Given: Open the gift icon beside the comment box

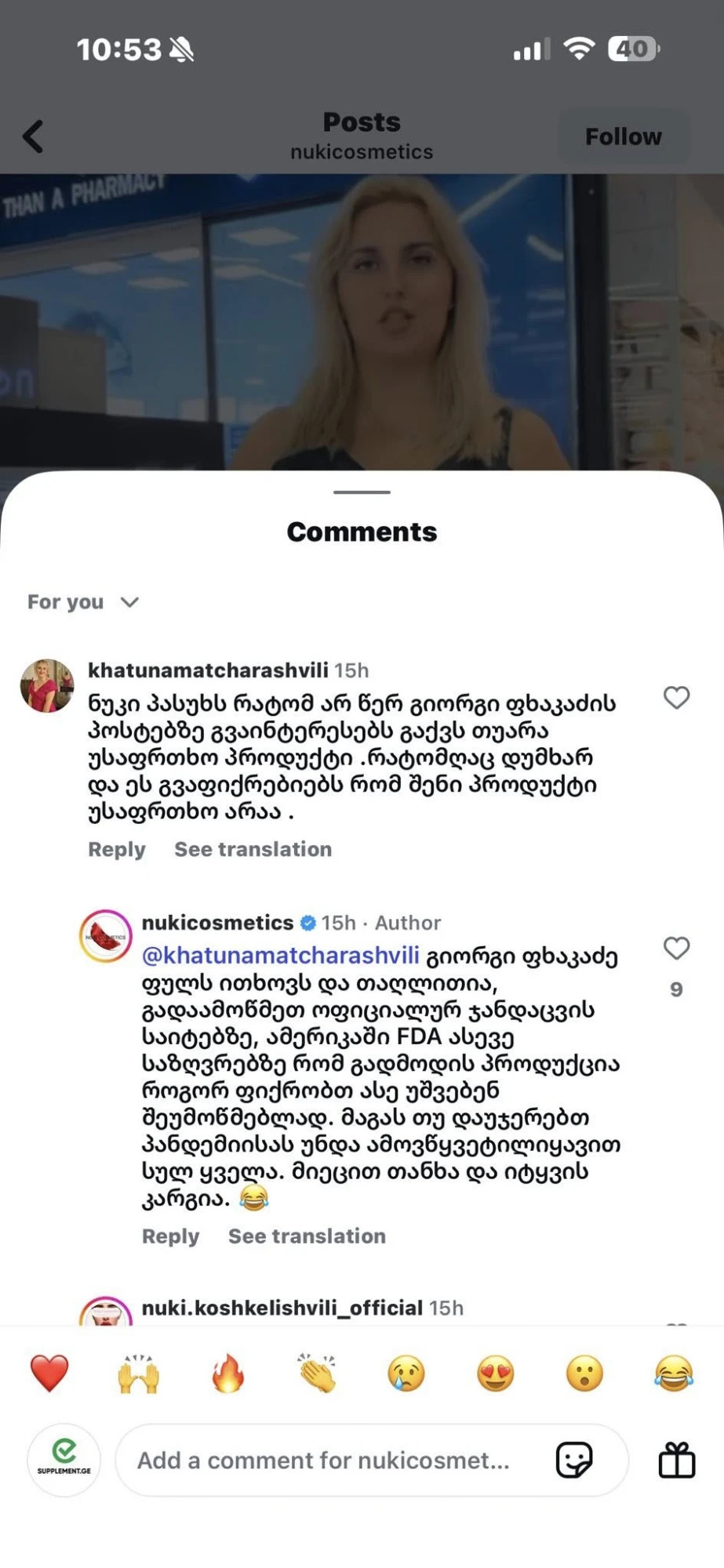Looking at the screenshot, I should tap(676, 1460).
